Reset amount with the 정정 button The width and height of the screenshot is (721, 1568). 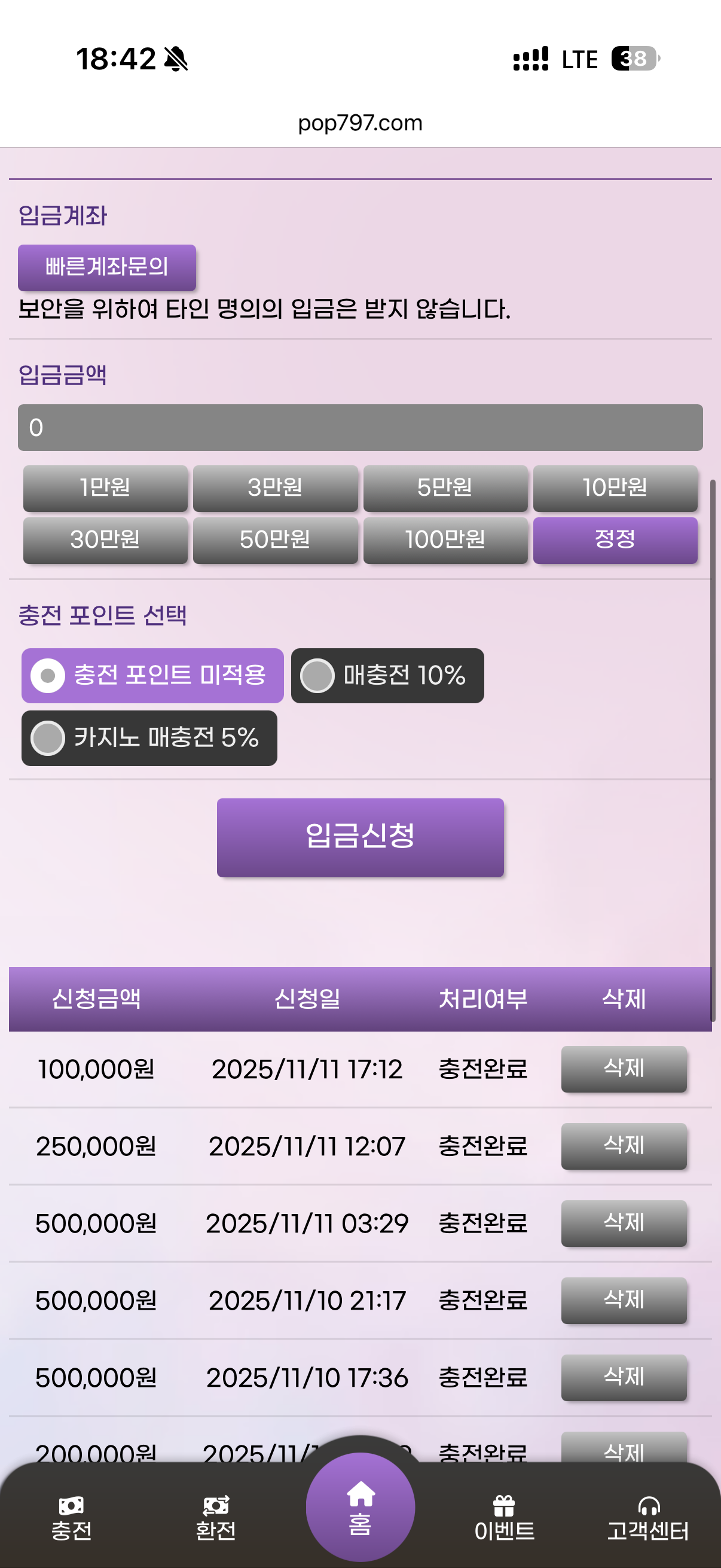point(615,540)
